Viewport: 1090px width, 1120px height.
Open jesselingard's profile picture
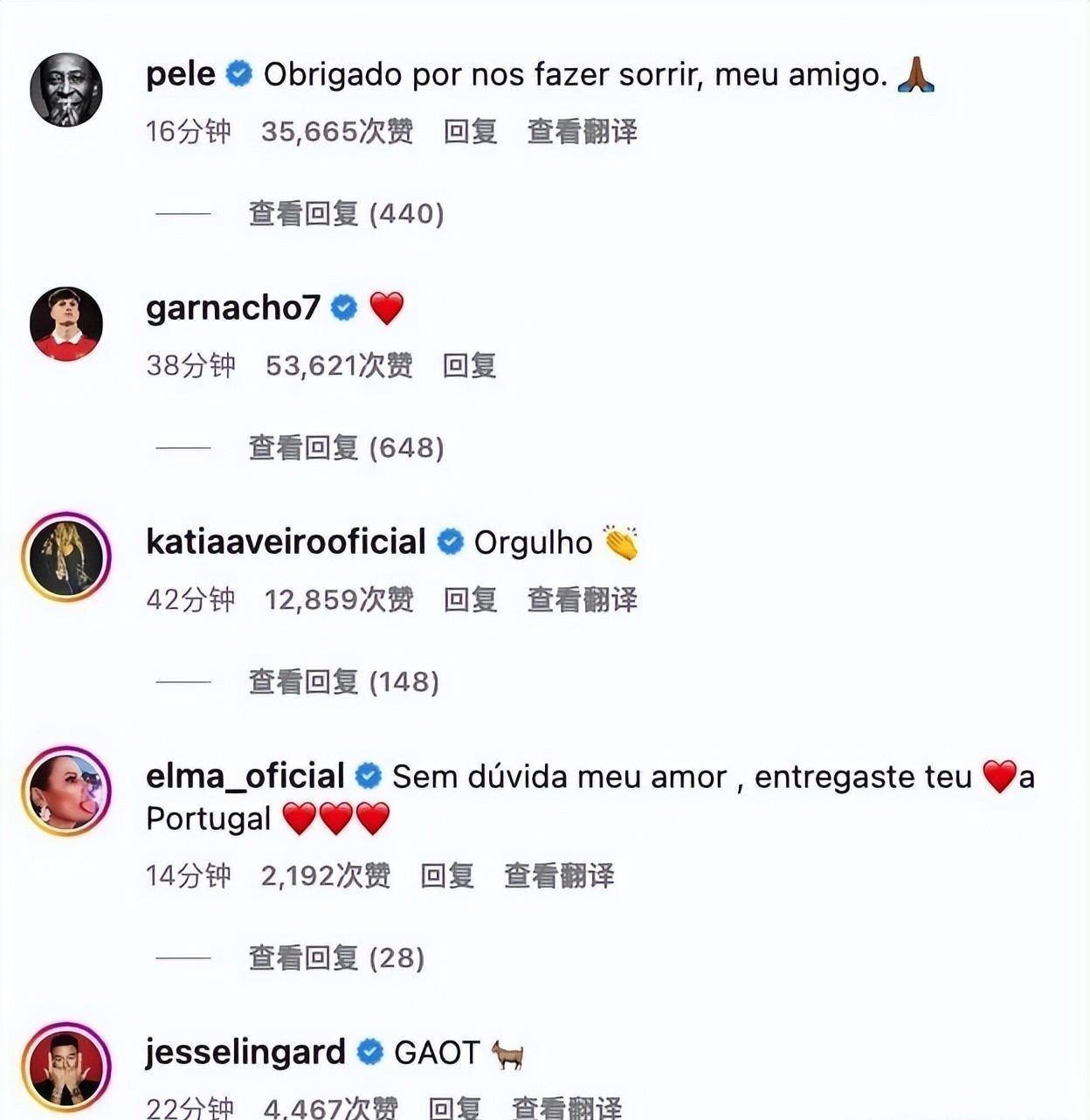pyautogui.click(x=66, y=1068)
